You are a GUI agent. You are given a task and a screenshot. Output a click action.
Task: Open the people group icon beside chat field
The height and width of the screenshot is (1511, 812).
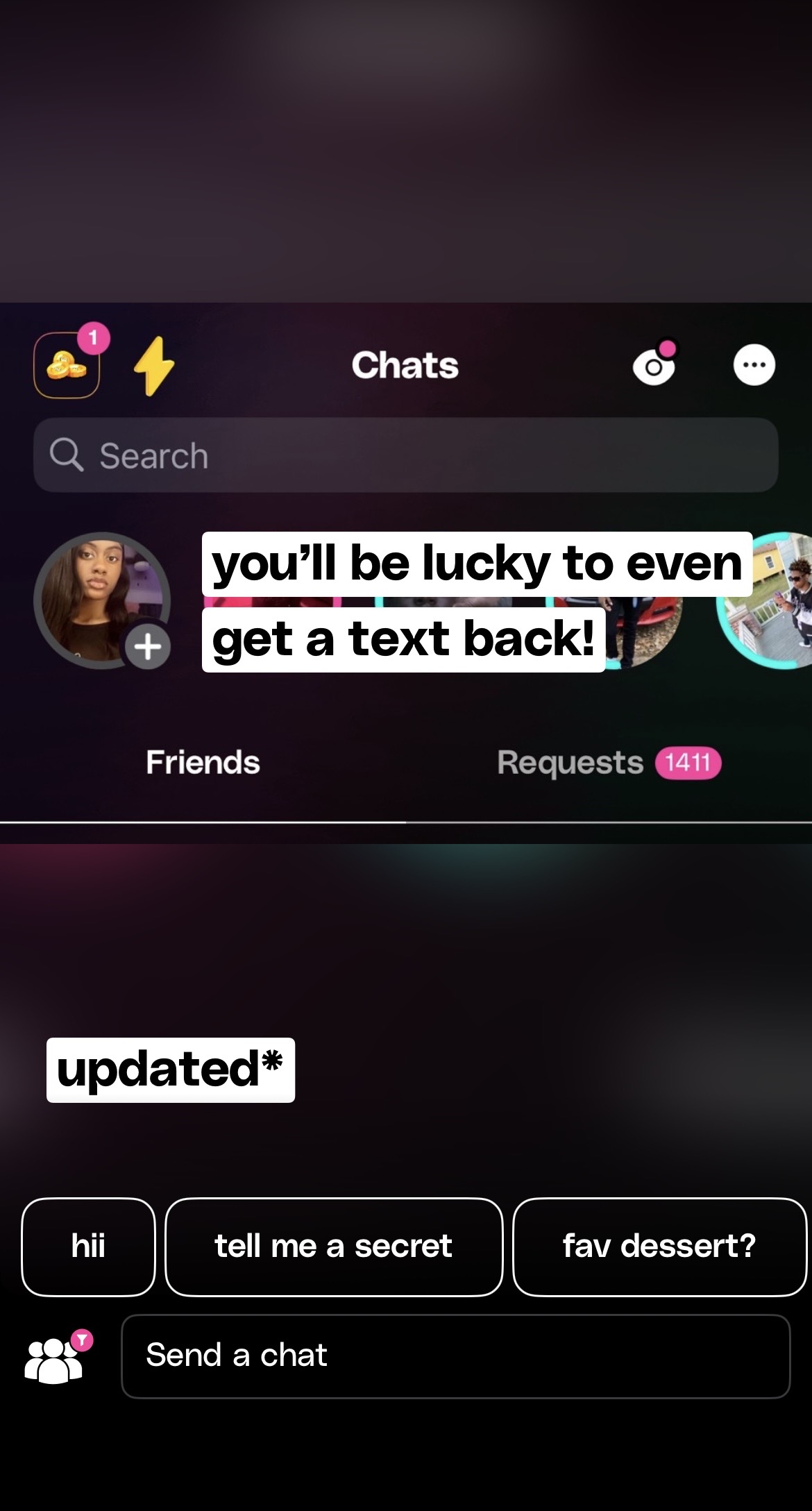click(x=56, y=1358)
